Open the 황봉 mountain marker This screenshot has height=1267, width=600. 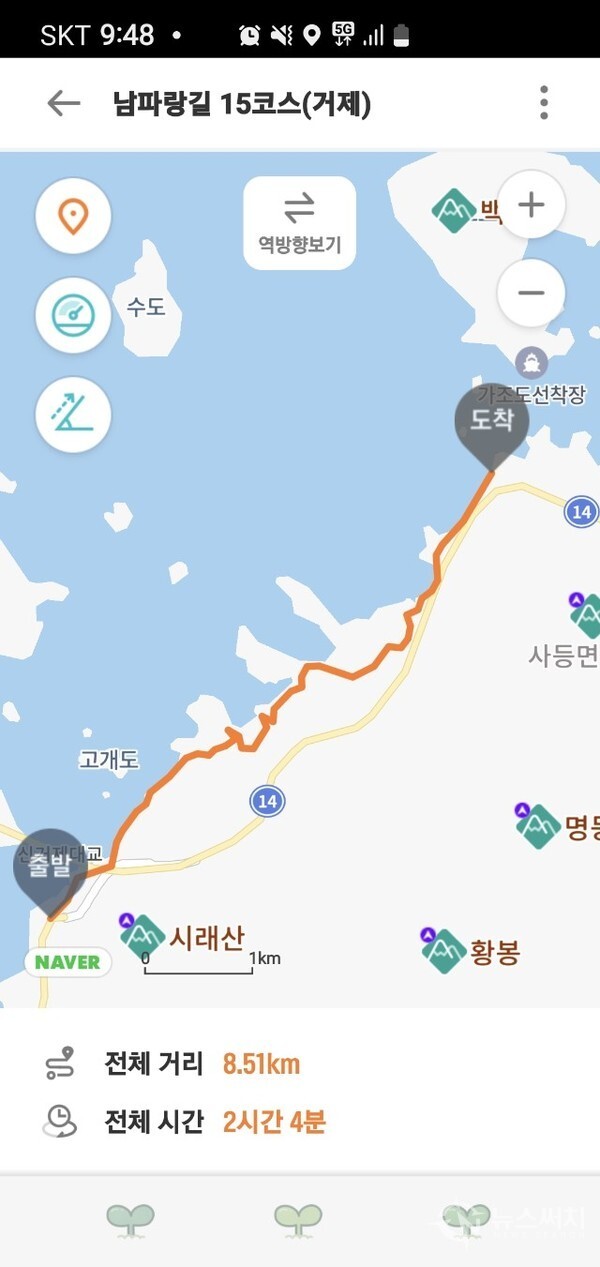(444, 950)
